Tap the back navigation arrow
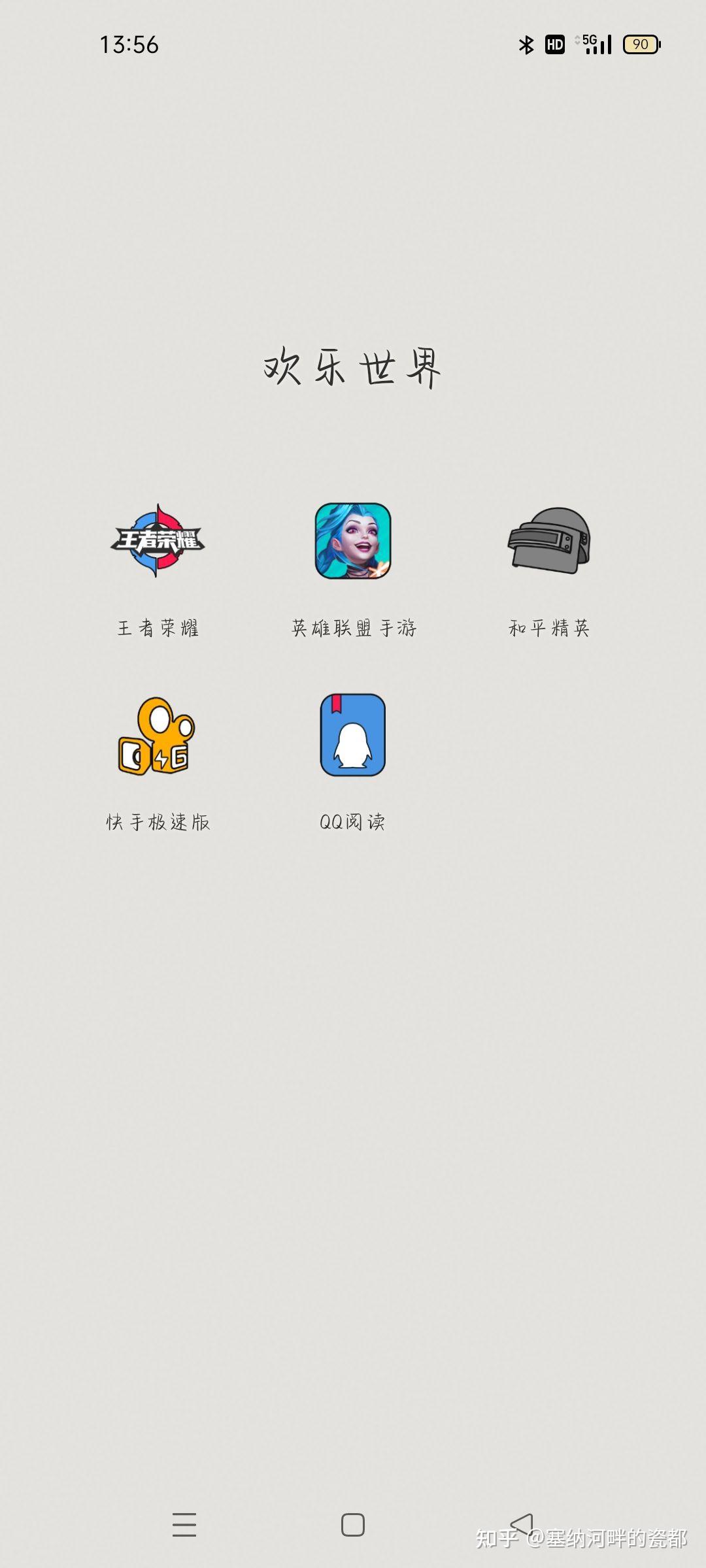706x1568 pixels. point(522,1524)
